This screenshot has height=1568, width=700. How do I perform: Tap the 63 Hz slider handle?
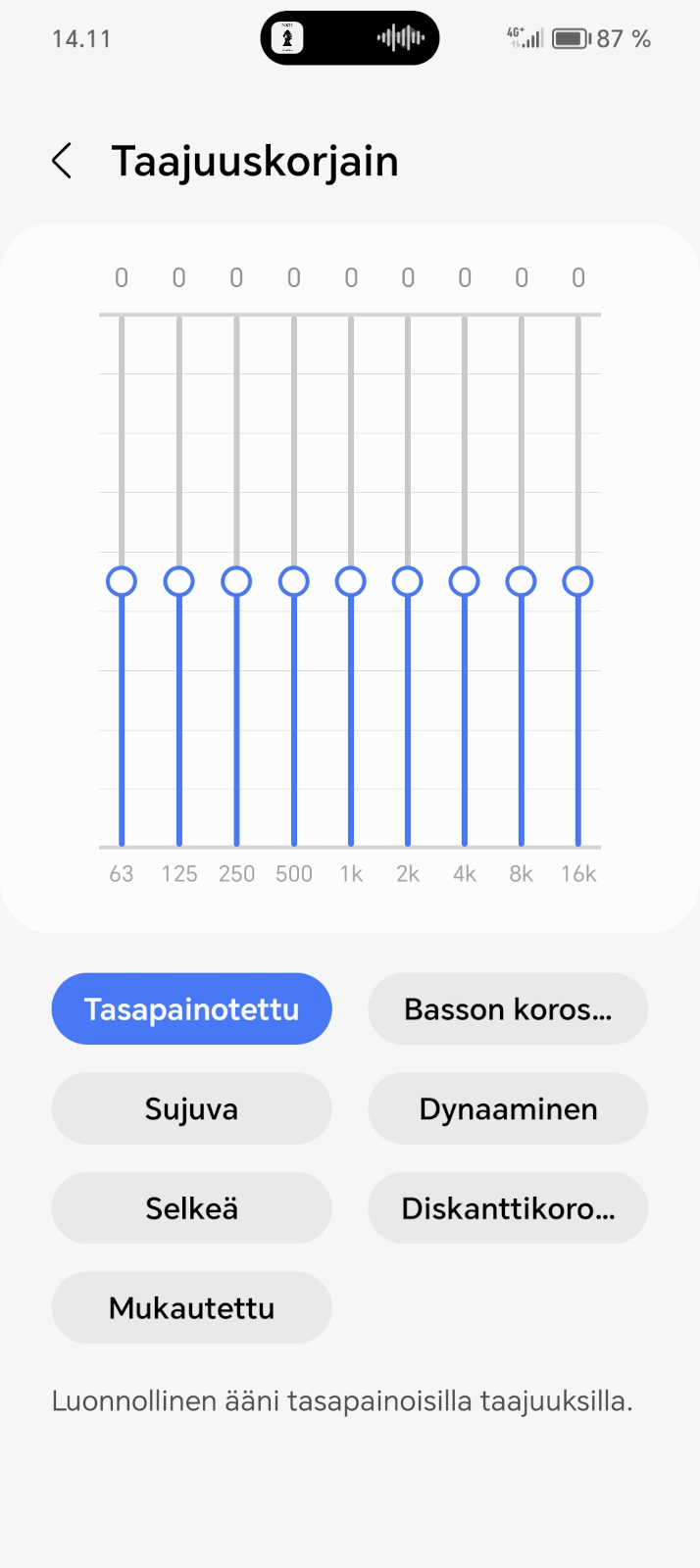(122, 581)
